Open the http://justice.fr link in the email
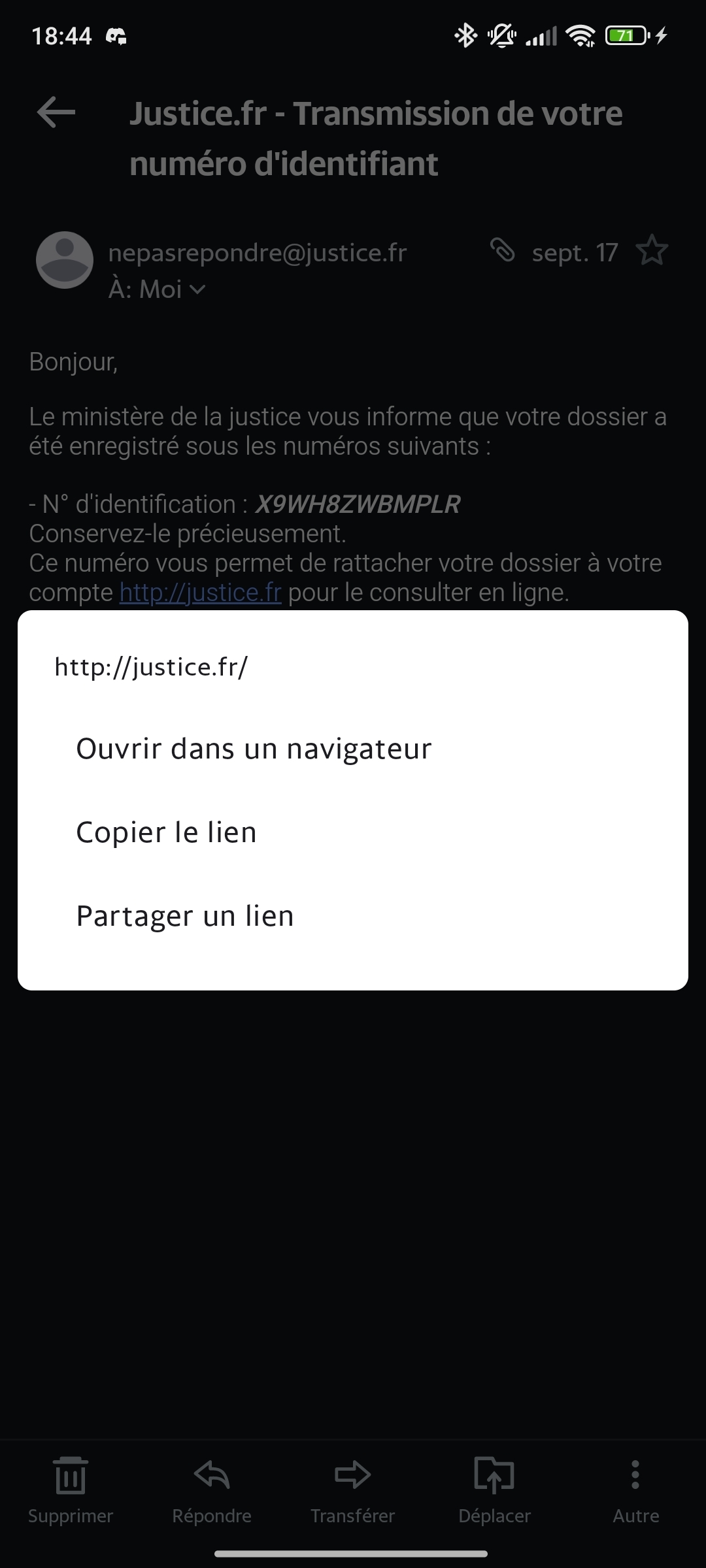The height and width of the screenshot is (1568, 706). (x=200, y=593)
